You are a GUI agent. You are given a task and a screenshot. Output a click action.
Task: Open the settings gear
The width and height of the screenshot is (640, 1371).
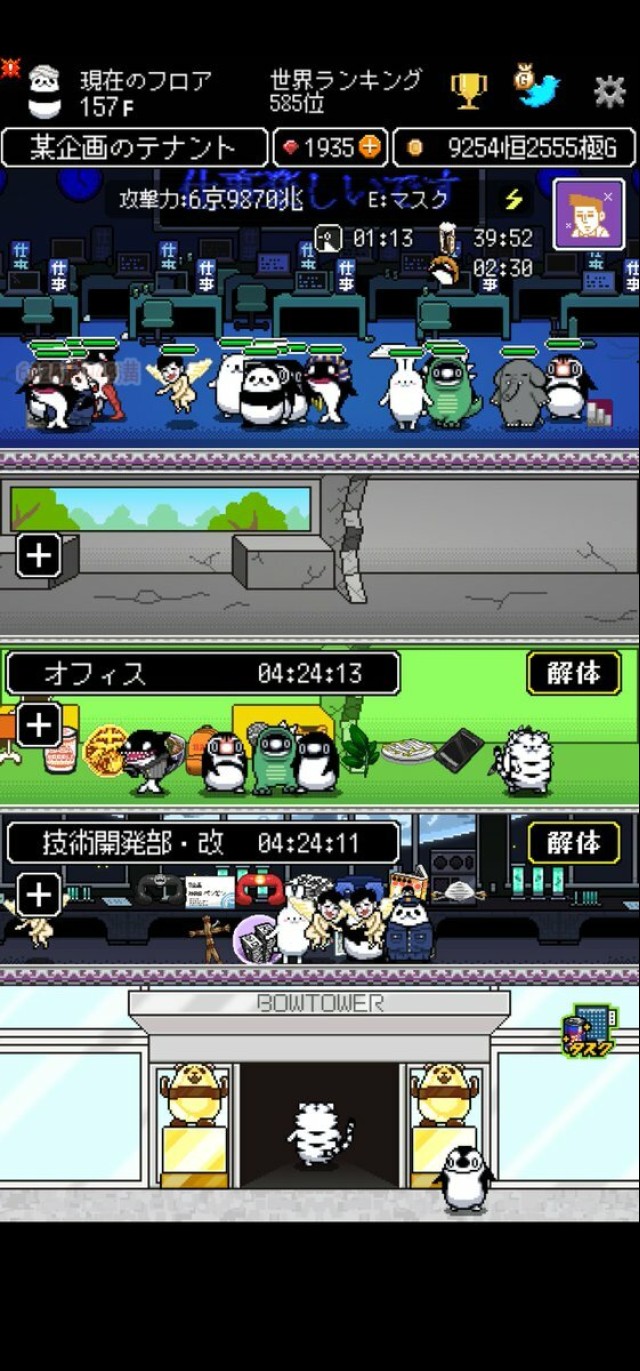[x=609, y=92]
